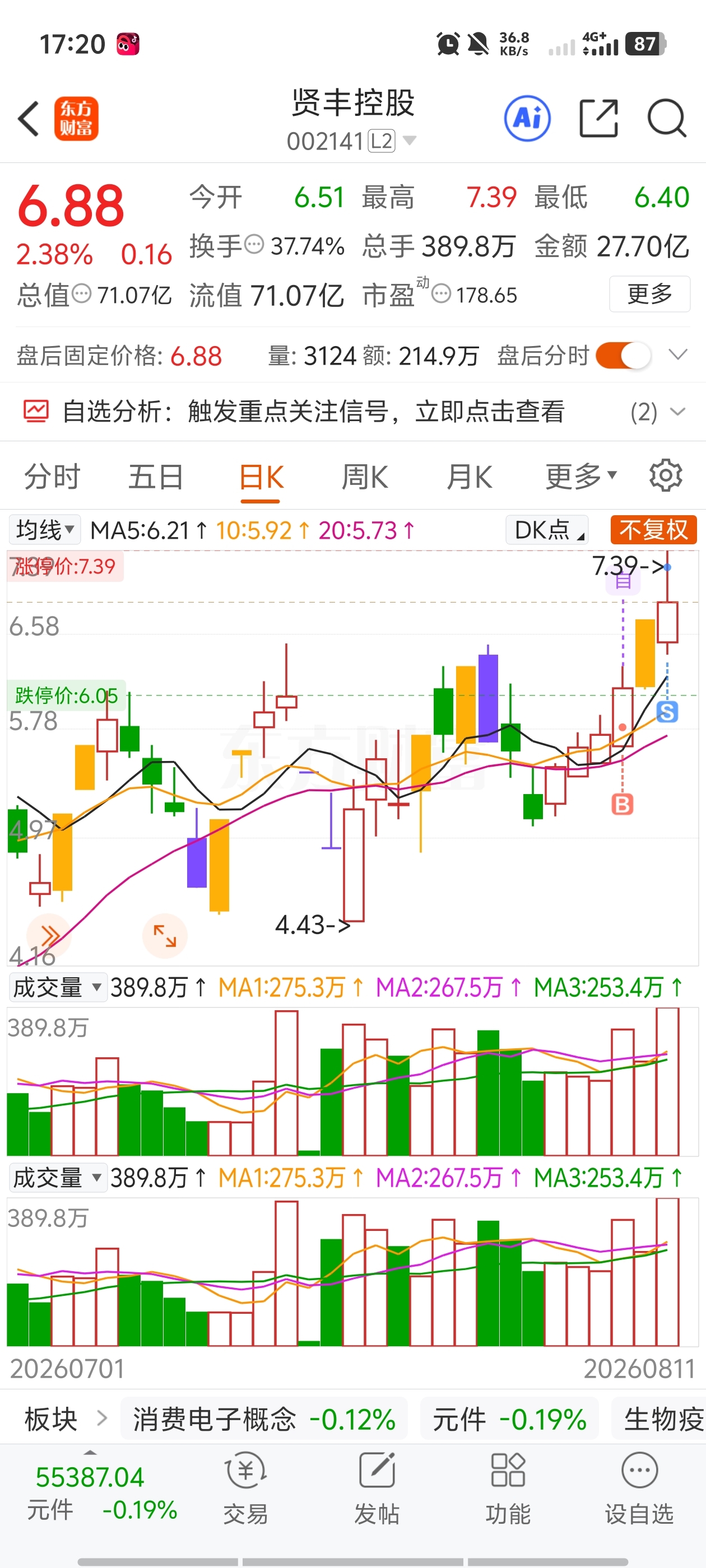Screen dimensions: 706x1568
Task: Switch to the 五日 chart tab
Action: click(156, 477)
